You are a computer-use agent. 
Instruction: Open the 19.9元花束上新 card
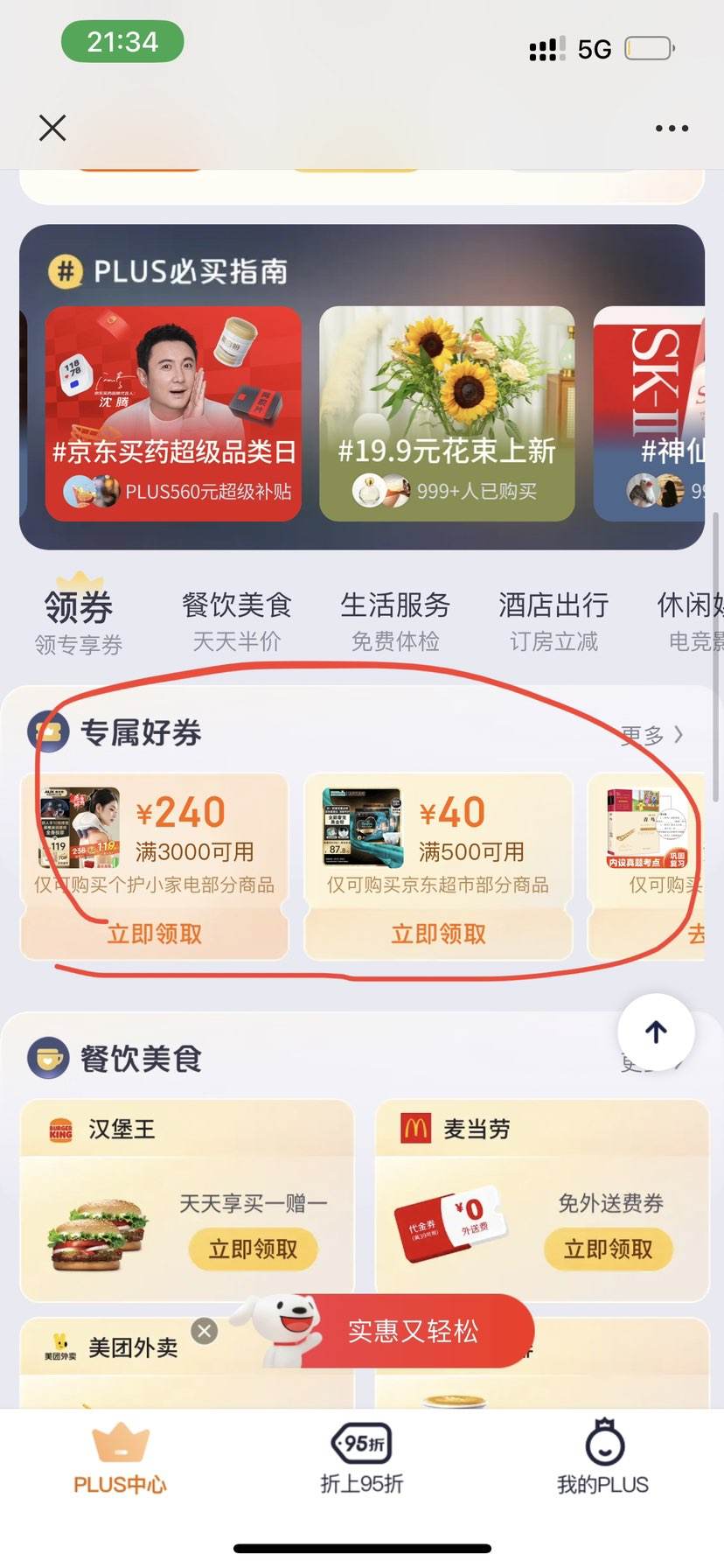[447, 413]
